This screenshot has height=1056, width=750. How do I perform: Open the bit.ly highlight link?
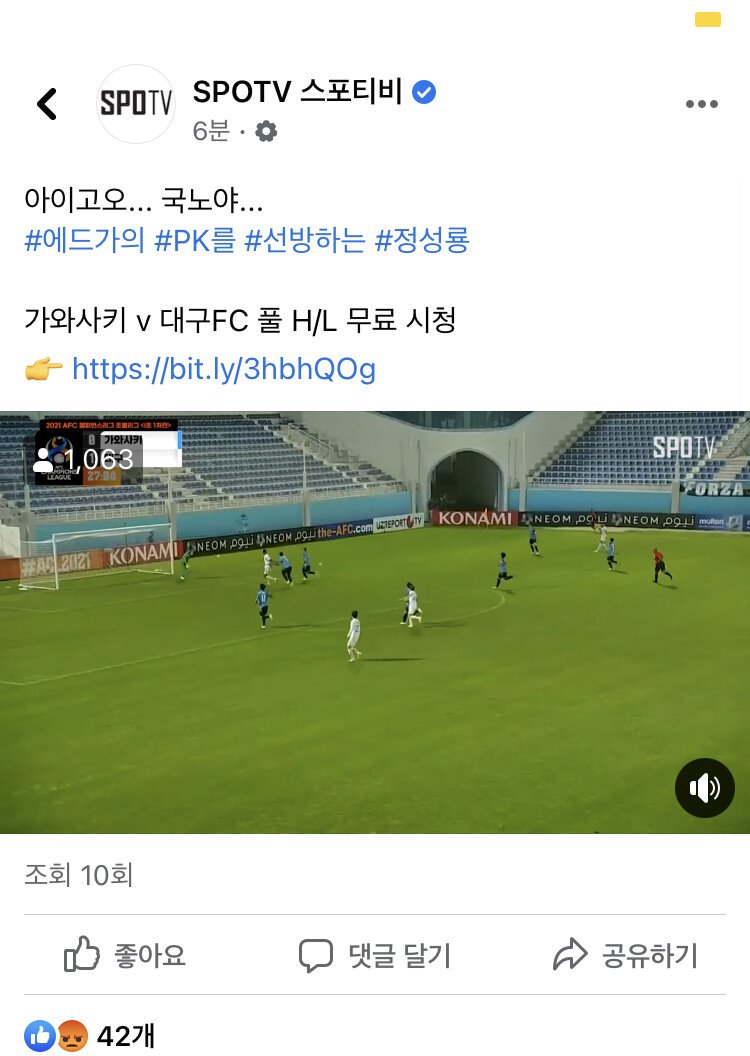click(224, 369)
